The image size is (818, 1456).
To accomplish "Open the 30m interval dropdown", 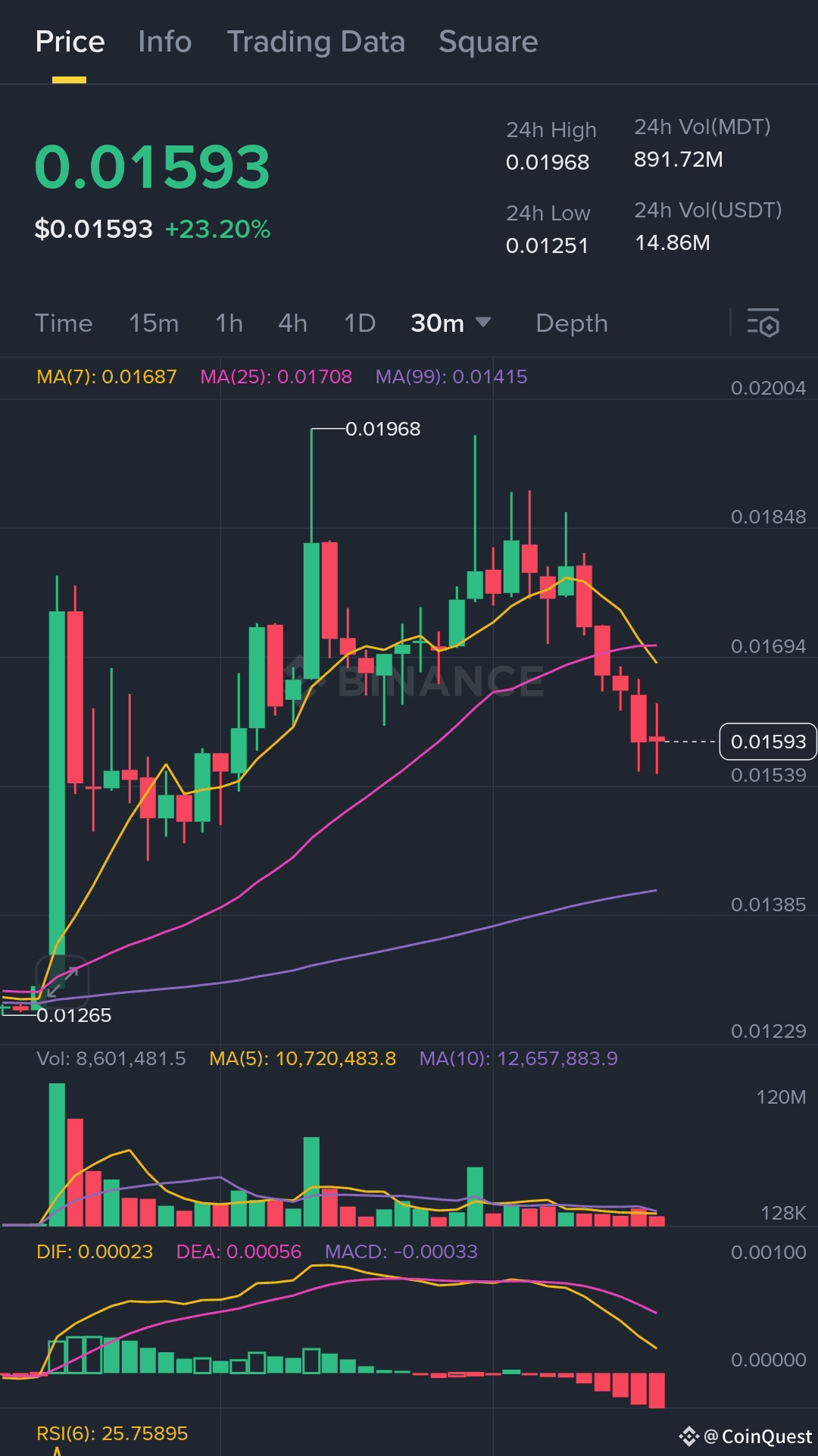I will (450, 323).
